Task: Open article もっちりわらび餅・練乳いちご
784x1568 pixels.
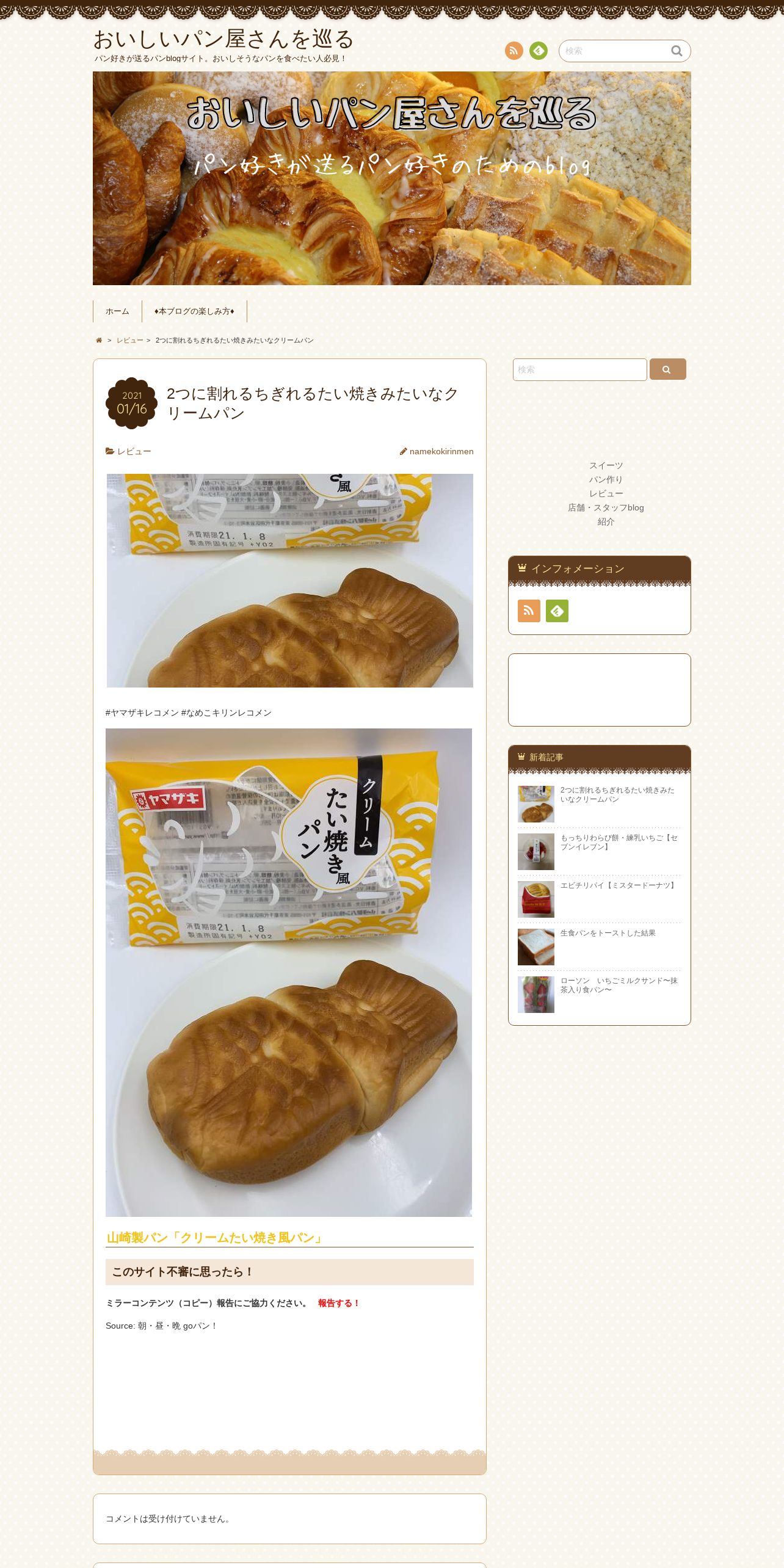Action: 619,842
